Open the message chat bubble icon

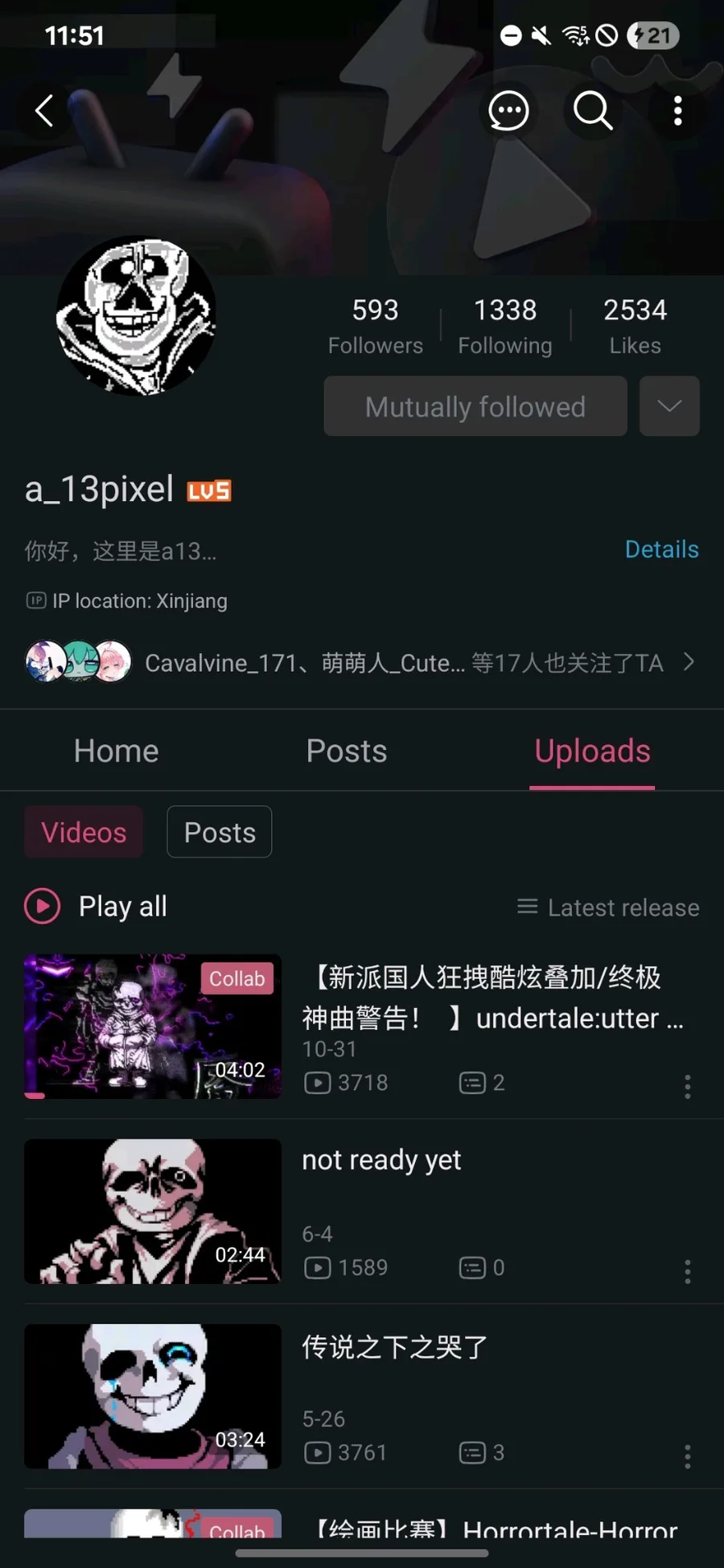508,110
